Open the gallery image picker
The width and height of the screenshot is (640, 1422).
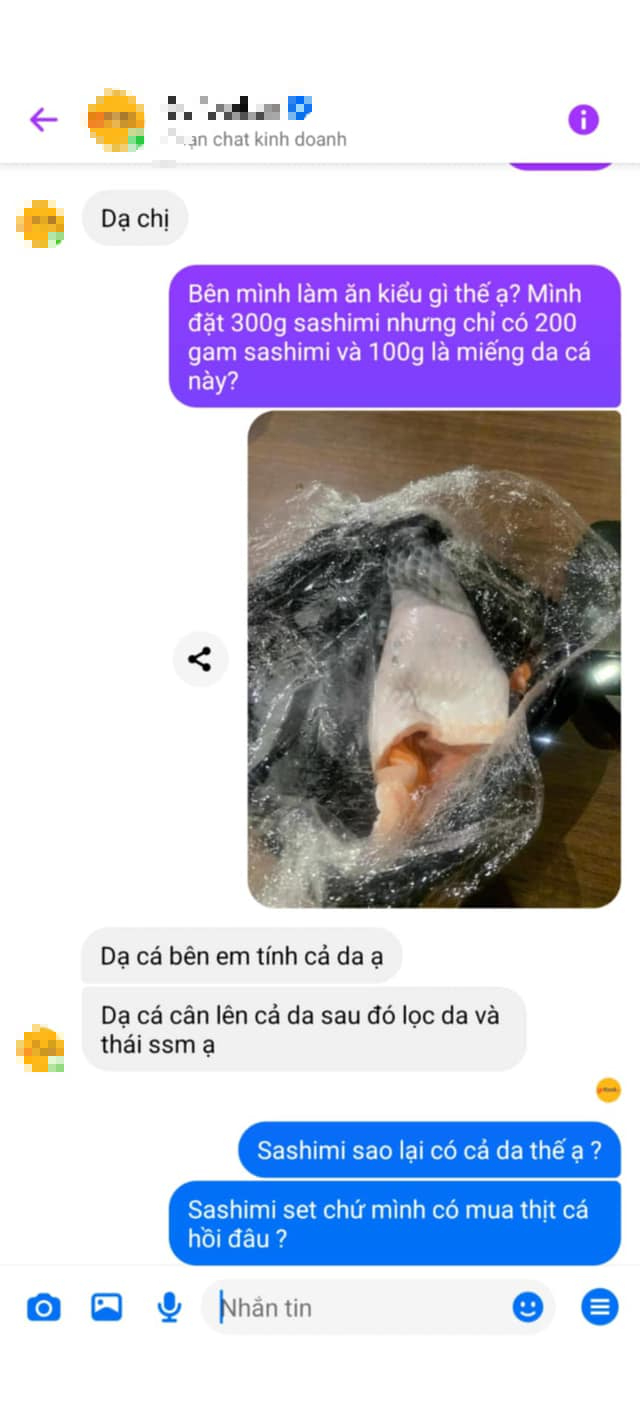pos(107,1307)
